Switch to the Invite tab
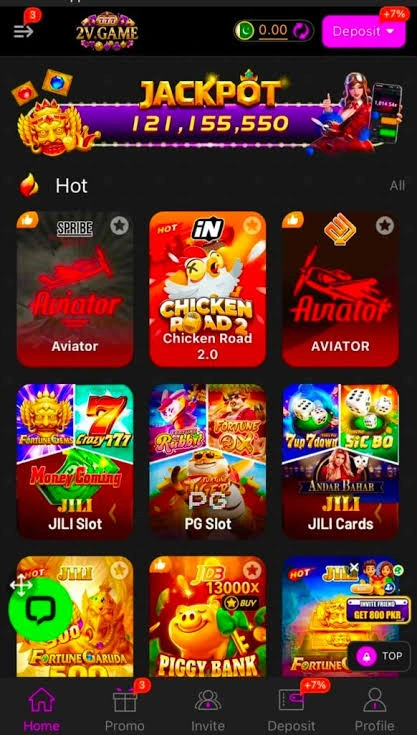Screen dimensions: 417x735 click(x=208, y=709)
